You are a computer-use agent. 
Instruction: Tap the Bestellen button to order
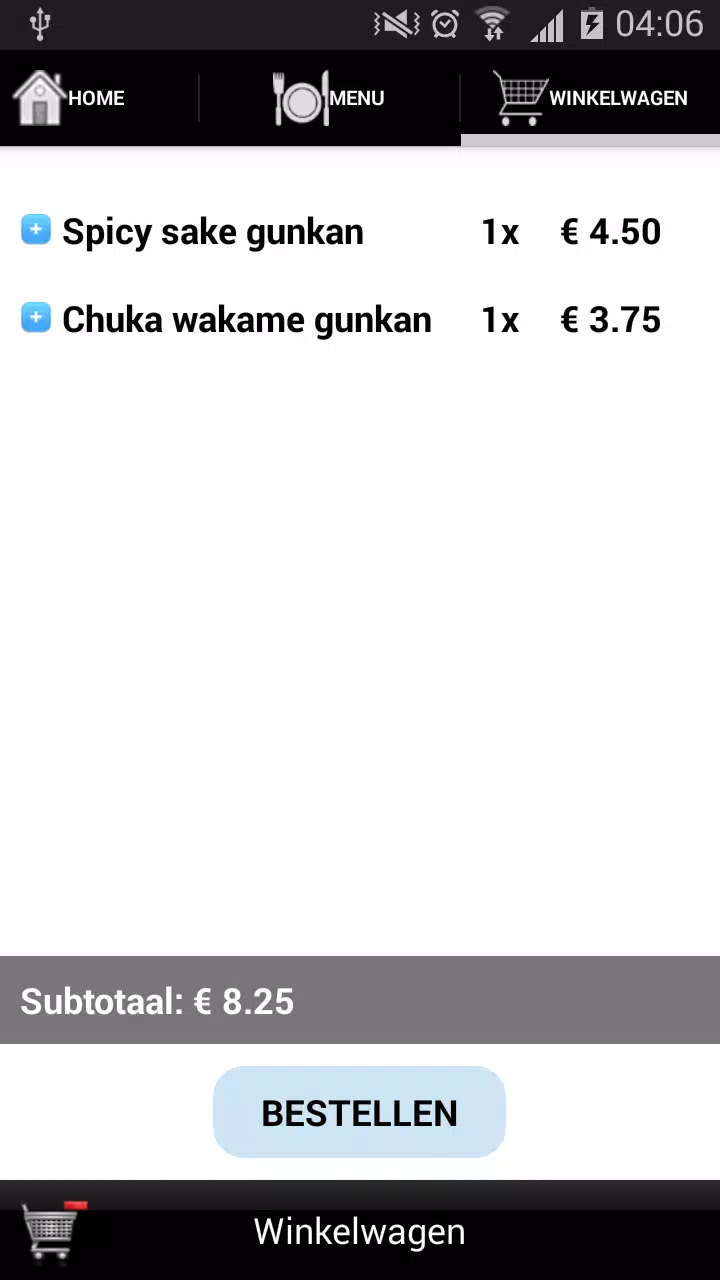coord(359,1112)
